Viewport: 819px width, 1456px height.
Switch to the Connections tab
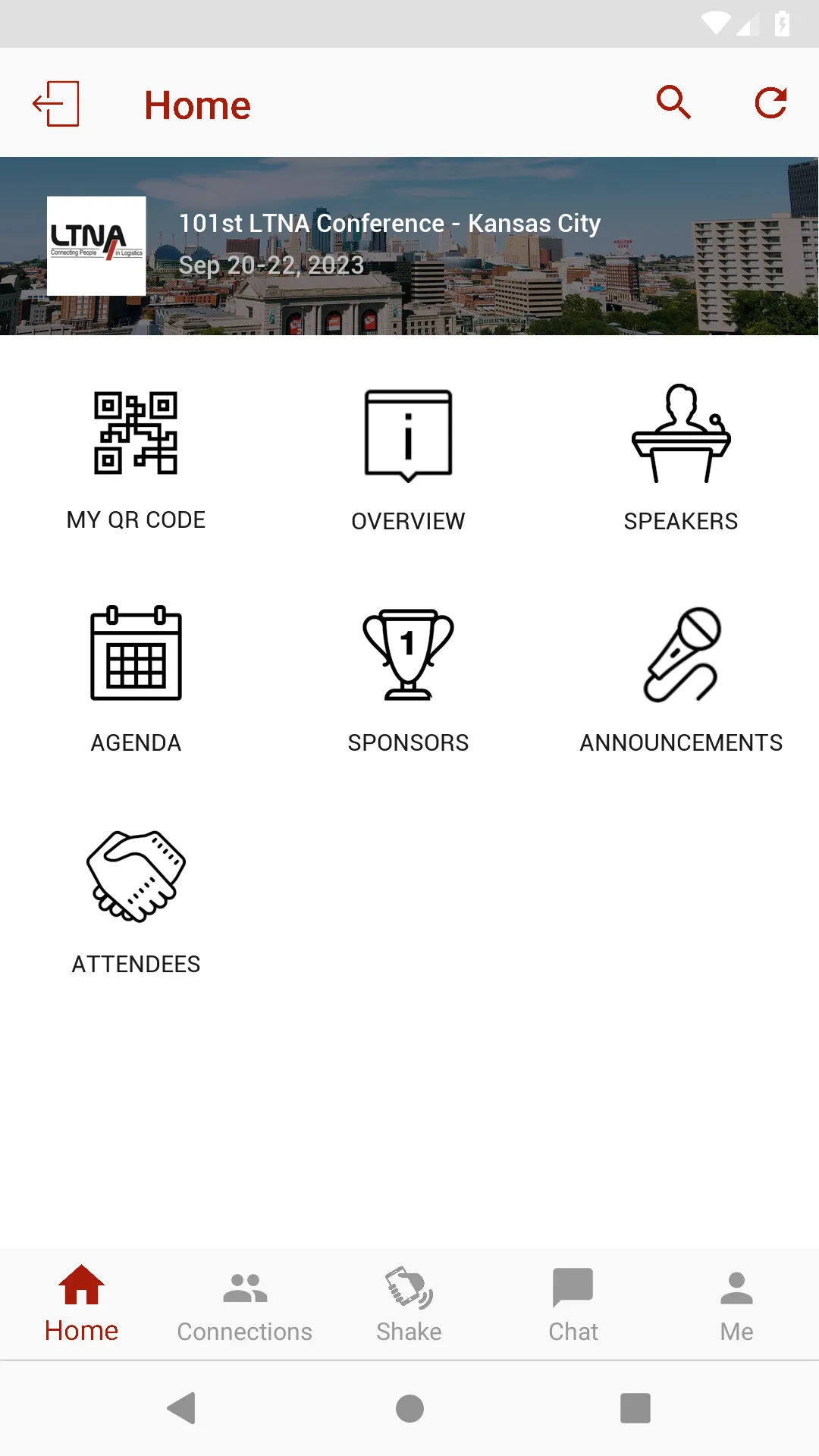(x=244, y=1304)
